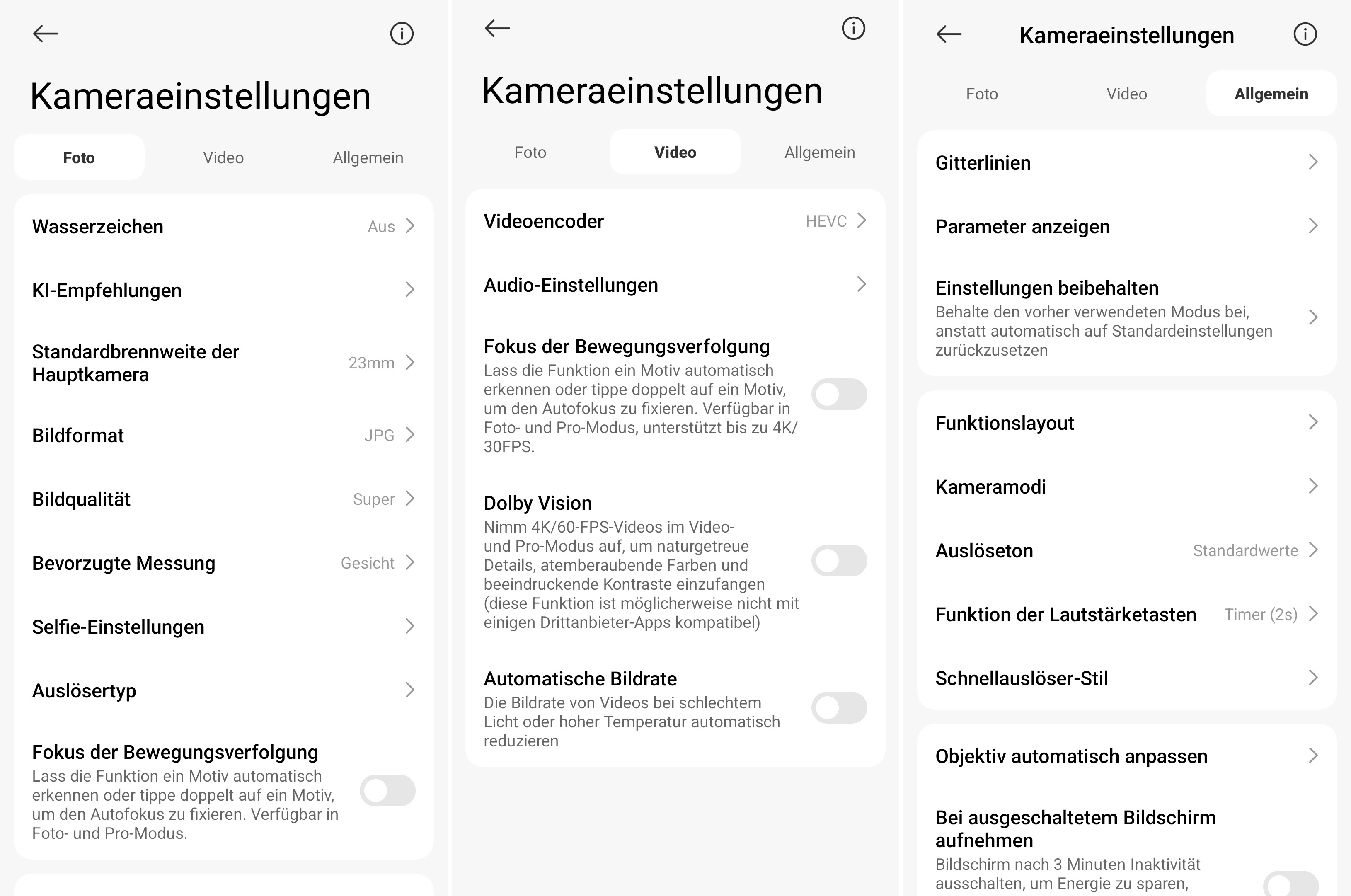The width and height of the screenshot is (1351, 896).
Task: Open Bevorzugte Messung
Action: [x=223, y=564]
